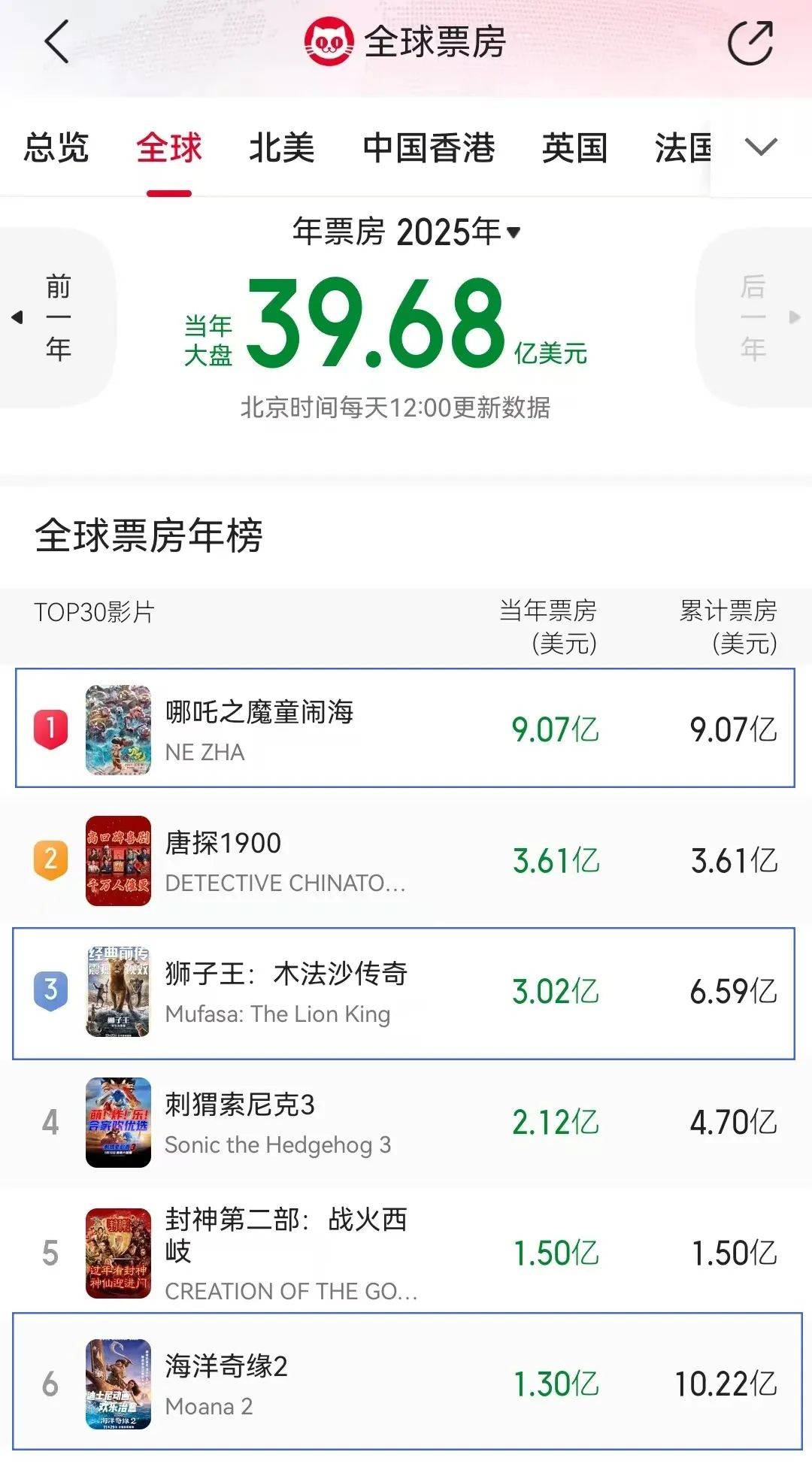Switch to the 英国 tab
812x1464 pixels.
(575, 147)
